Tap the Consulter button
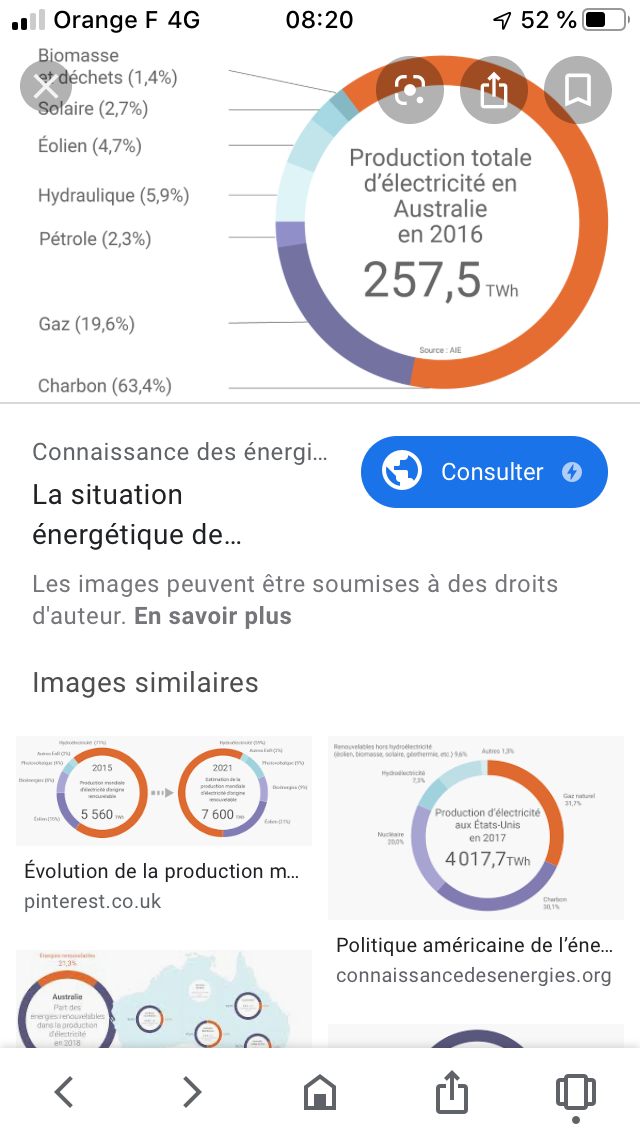 click(x=484, y=472)
